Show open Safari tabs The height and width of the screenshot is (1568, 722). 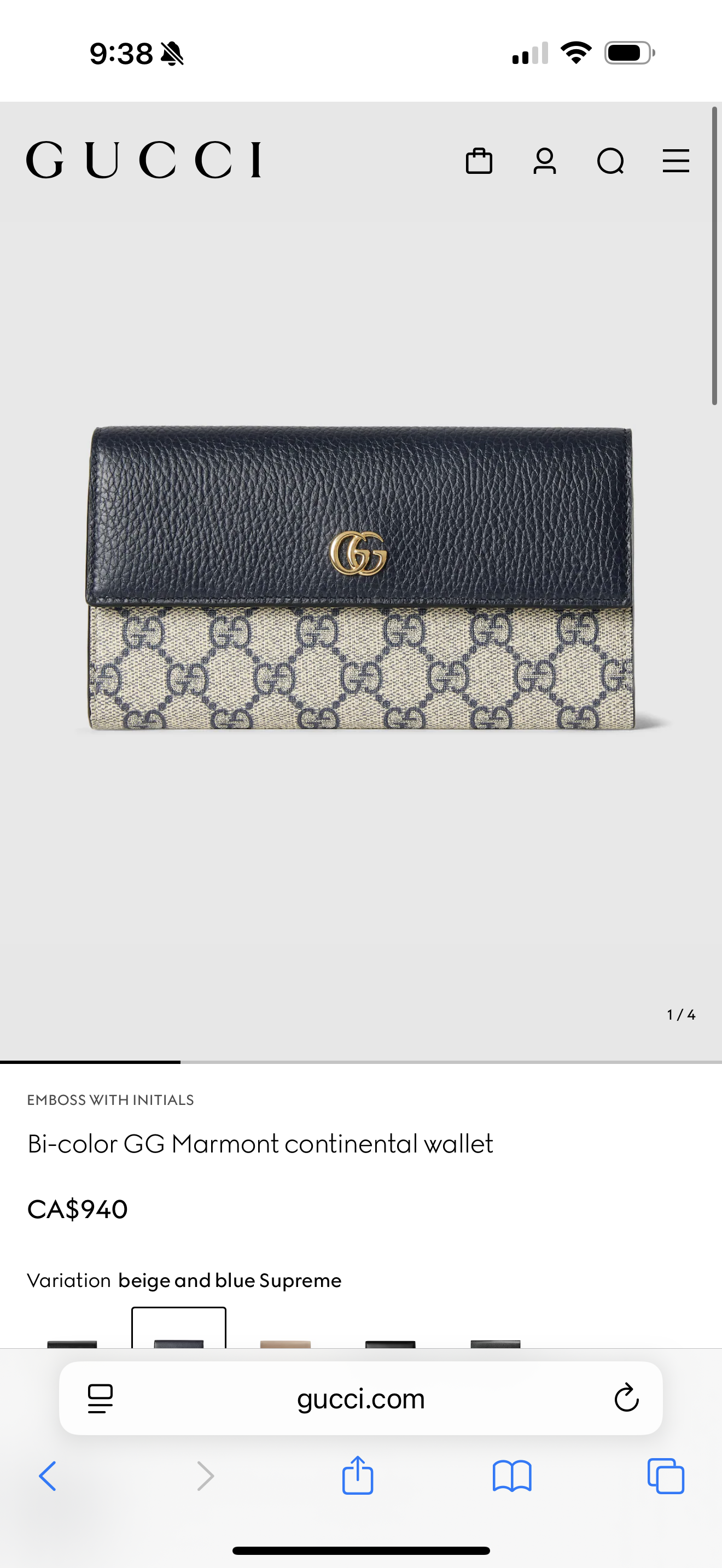coord(665,1476)
